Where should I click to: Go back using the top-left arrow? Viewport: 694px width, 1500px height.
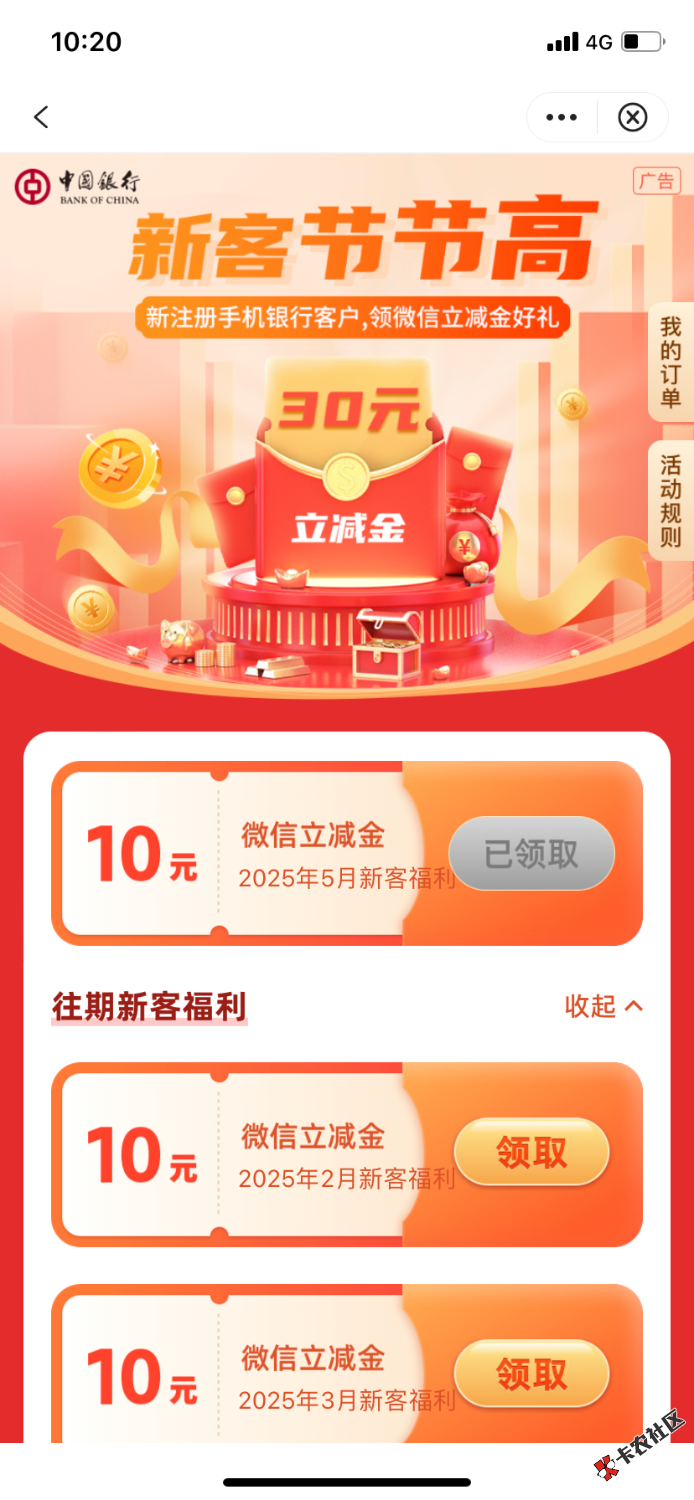(x=41, y=117)
